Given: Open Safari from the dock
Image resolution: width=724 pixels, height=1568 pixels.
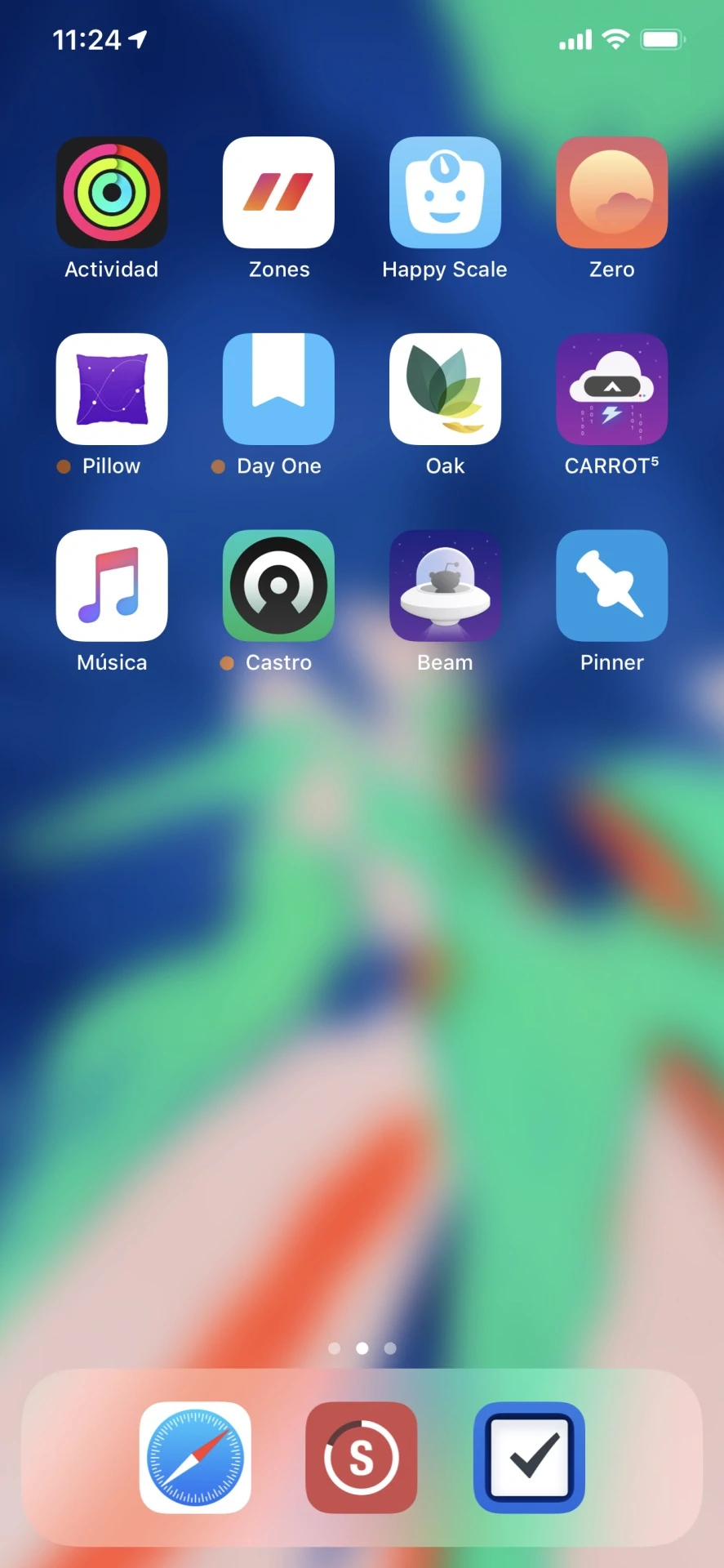Looking at the screenshot, I should [x=195, y=1458].
